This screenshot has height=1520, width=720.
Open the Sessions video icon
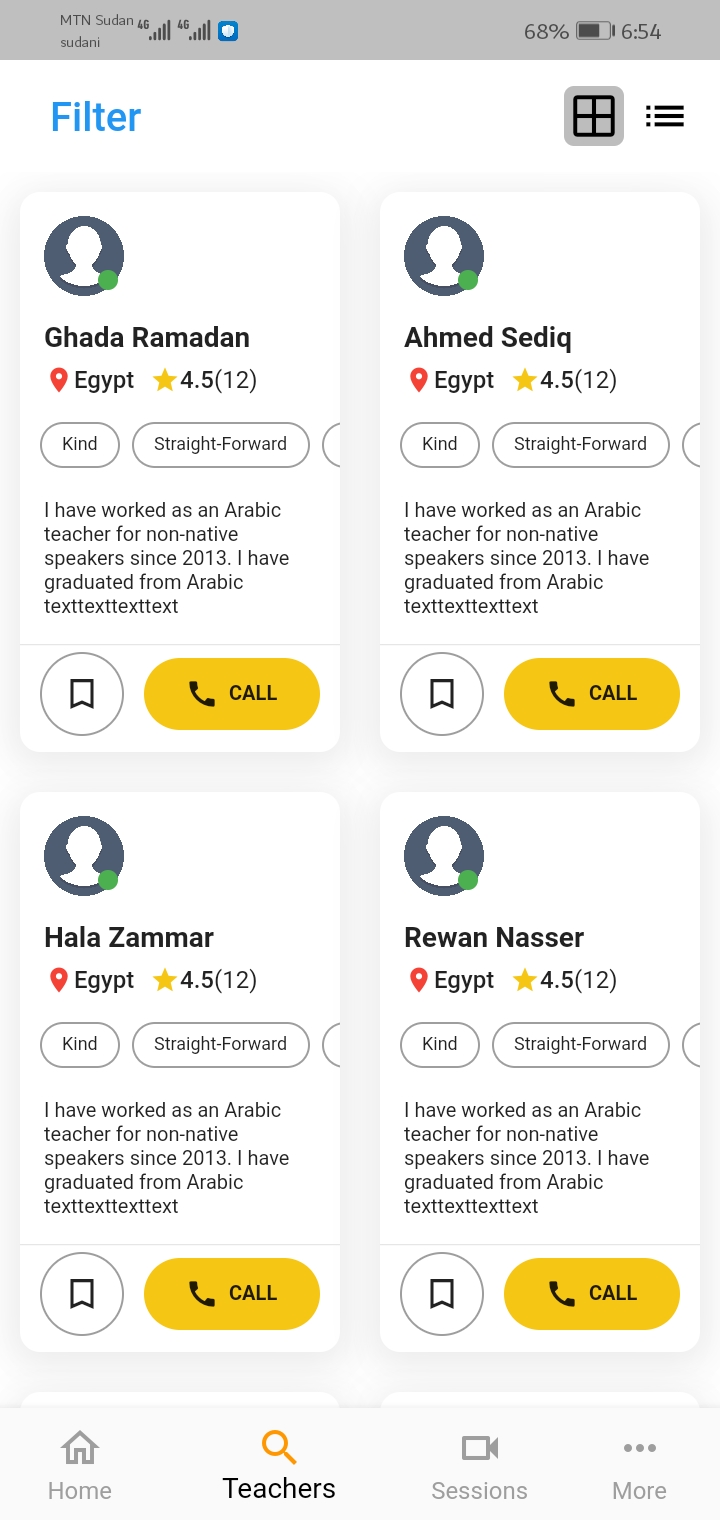coord(479,1447)
